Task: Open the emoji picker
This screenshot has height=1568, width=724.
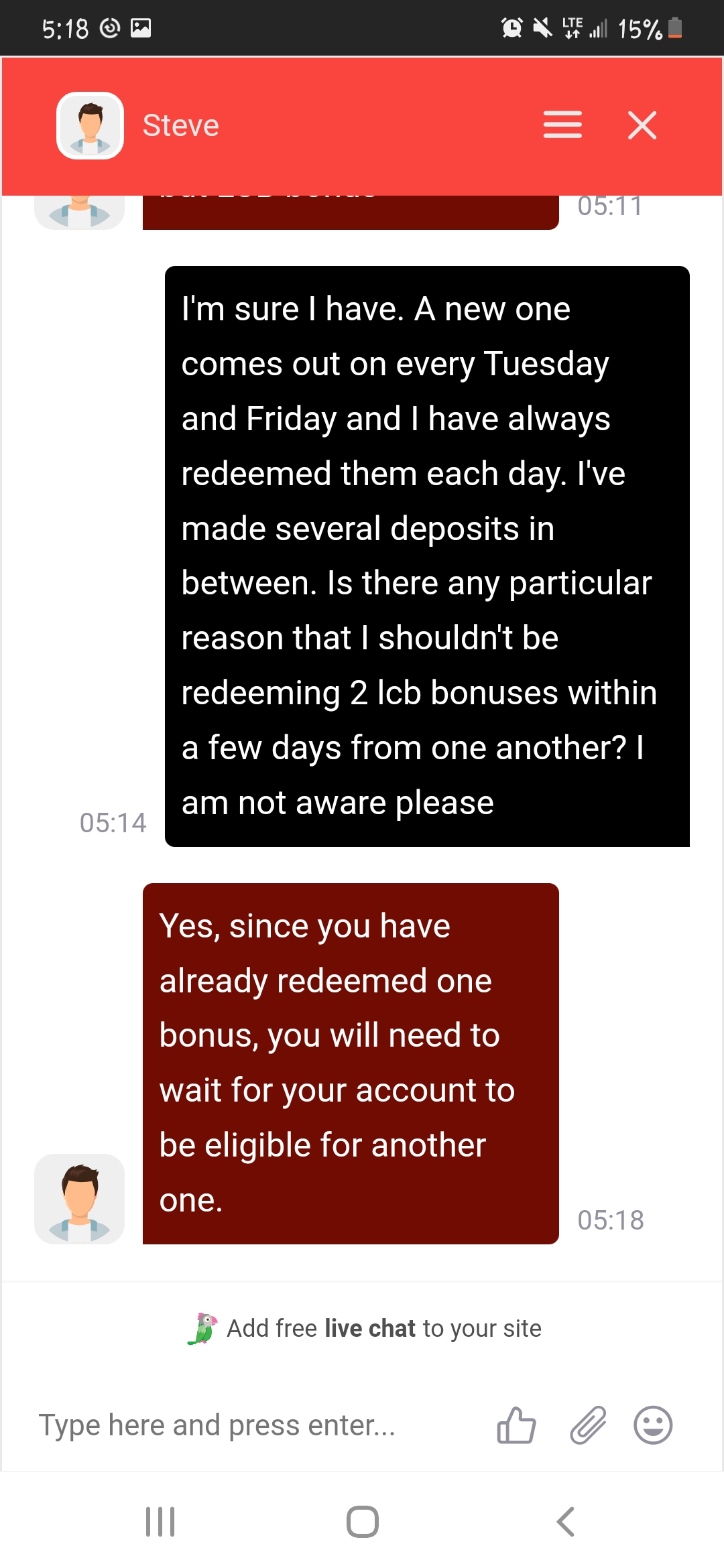Action: pos(653,1425)
